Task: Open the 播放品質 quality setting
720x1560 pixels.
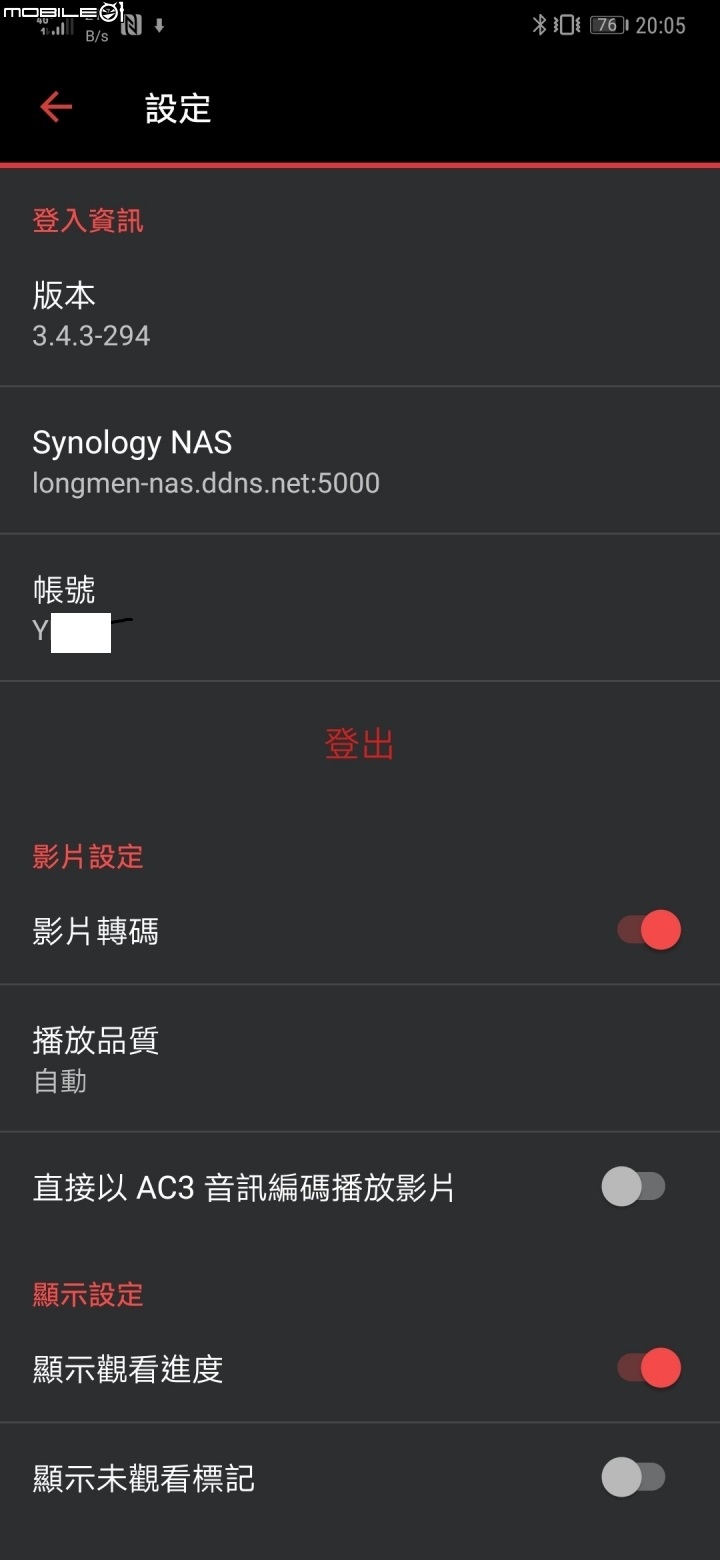Action: pyautogui.click(x=360, y=1059)
